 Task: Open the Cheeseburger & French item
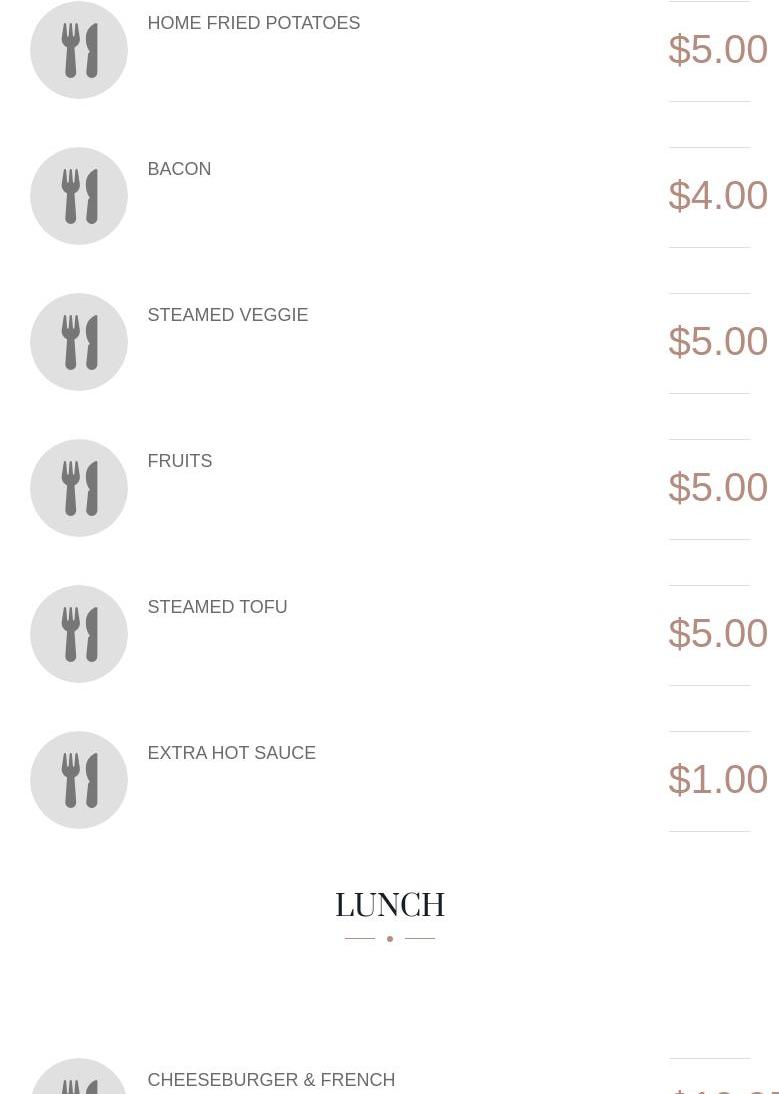271,1080
